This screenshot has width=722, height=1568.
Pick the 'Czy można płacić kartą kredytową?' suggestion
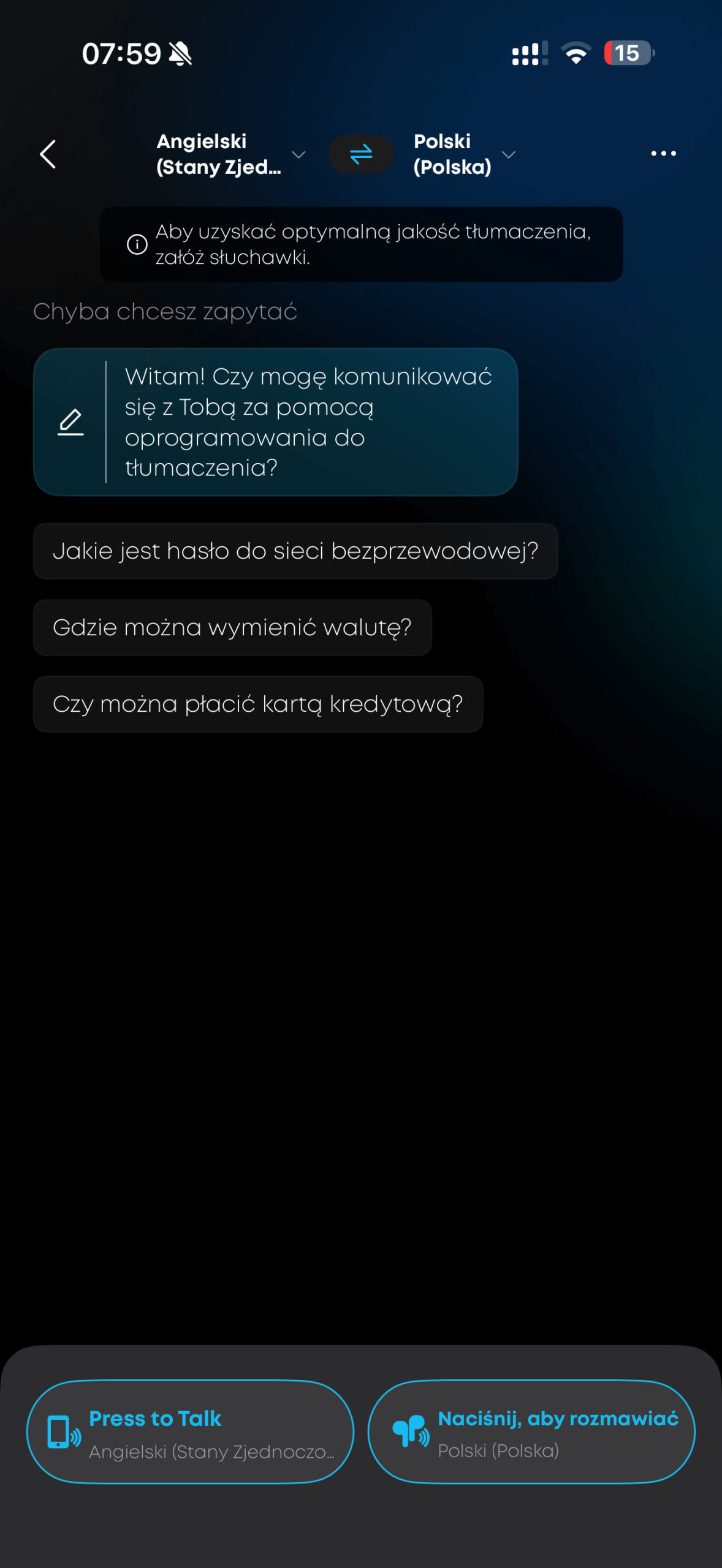[x=258, y=704]
